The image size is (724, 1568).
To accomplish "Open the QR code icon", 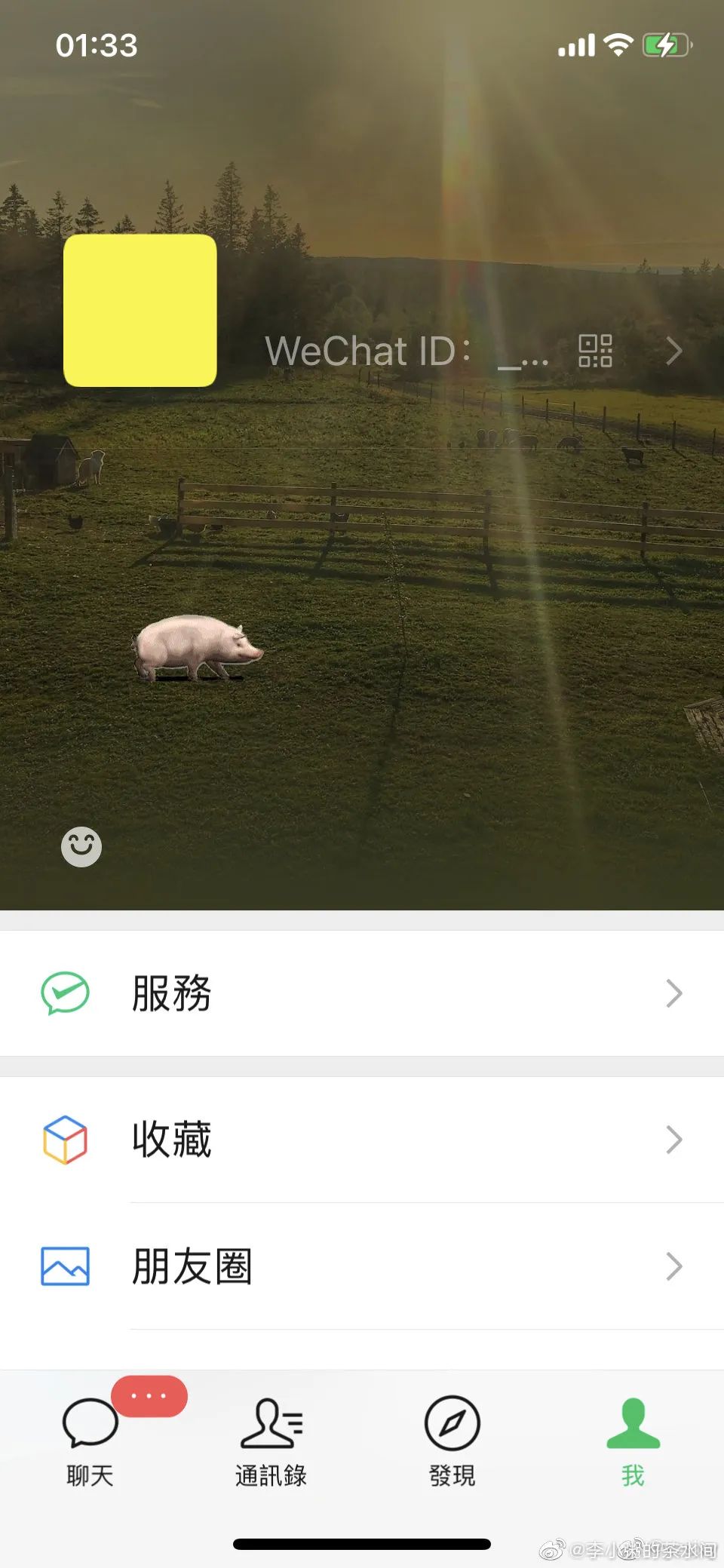I will tap(595, 351).
